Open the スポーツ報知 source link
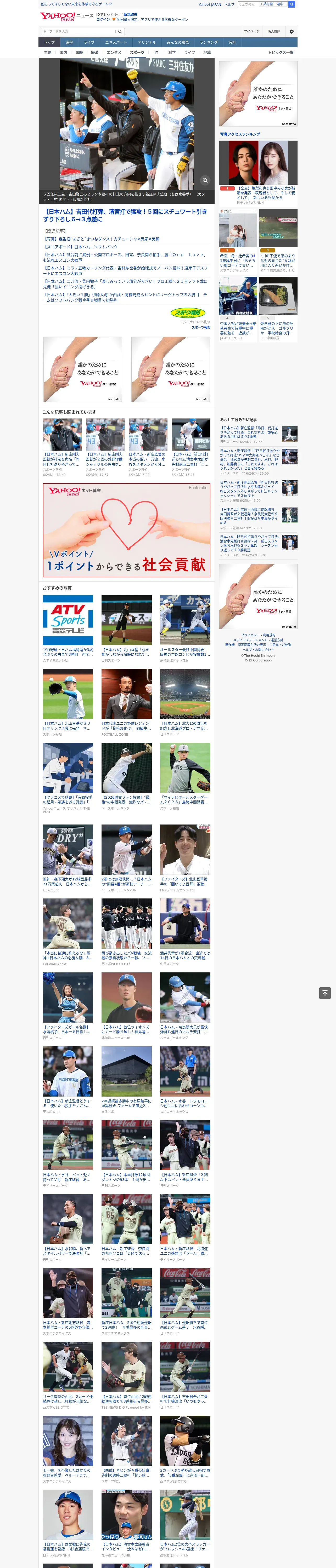 tap(201, 327)
